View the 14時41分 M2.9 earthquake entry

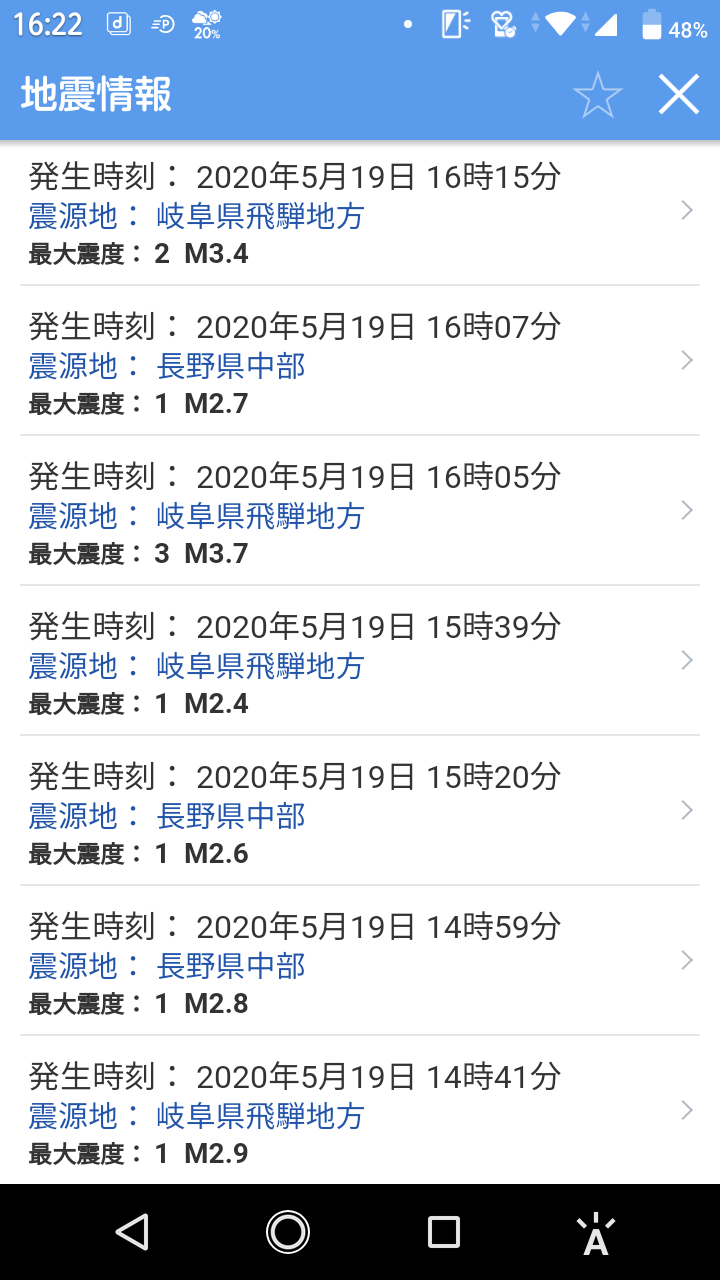point(360,1110)
